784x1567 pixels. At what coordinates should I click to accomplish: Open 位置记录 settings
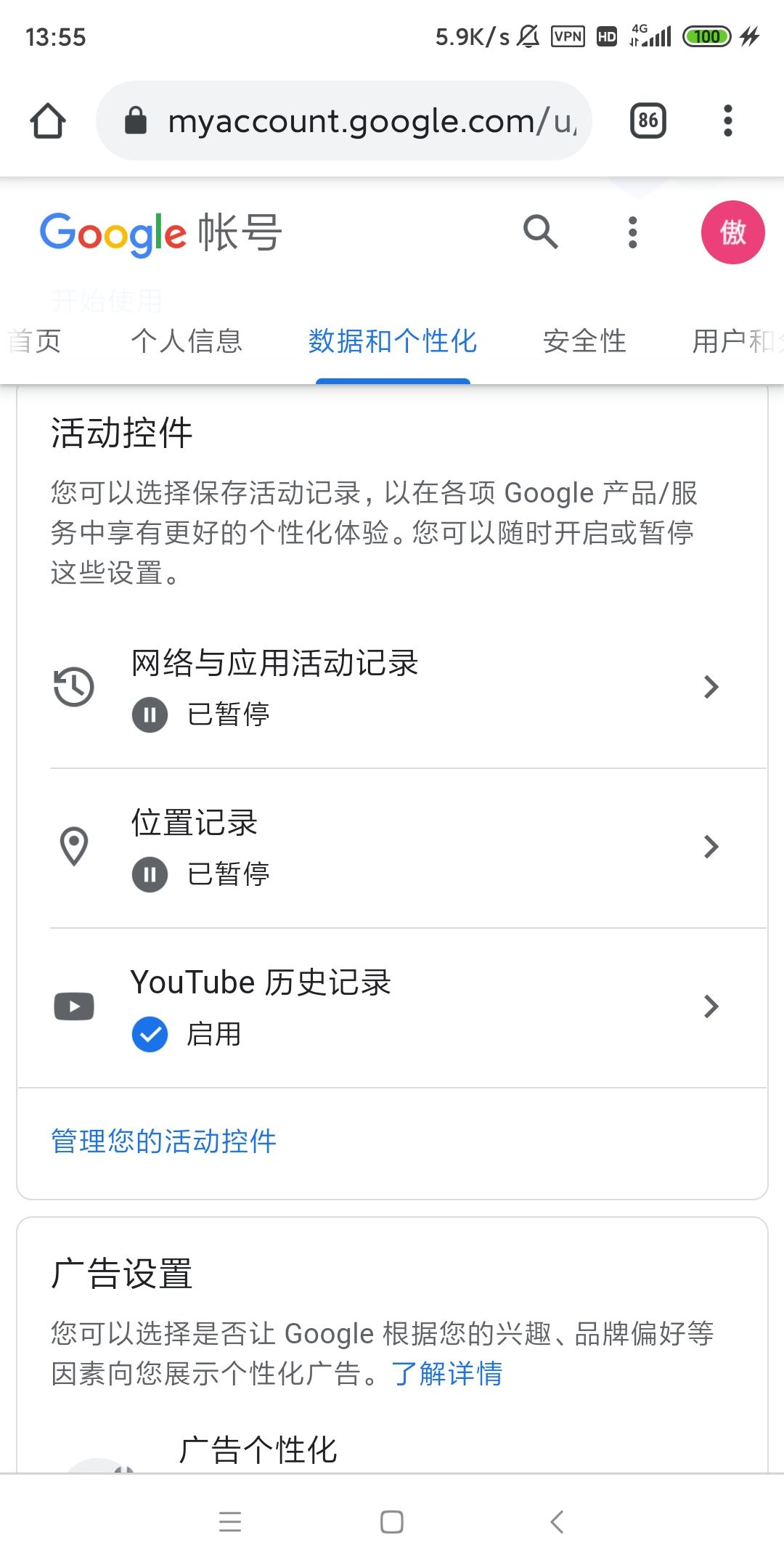(392, 847)
